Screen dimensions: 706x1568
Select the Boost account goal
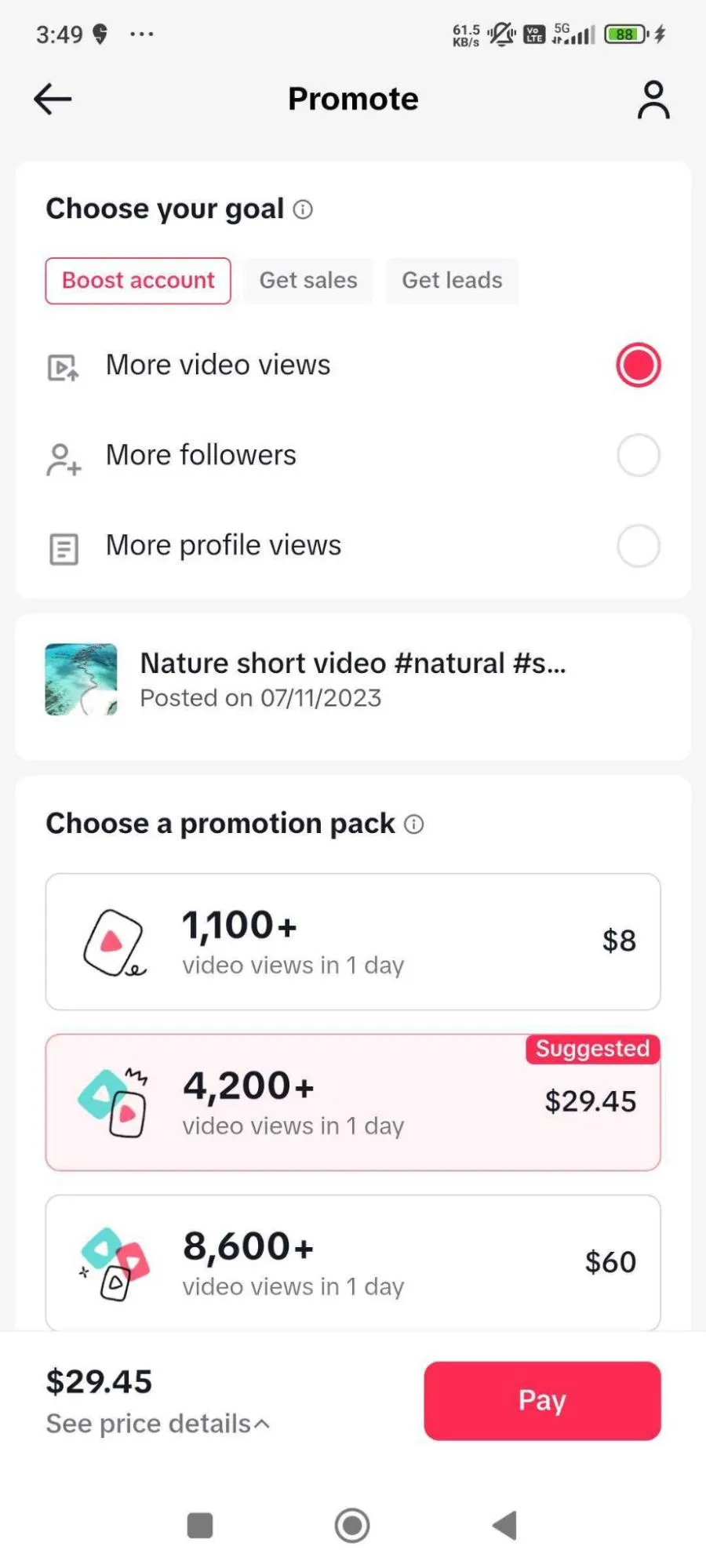point(137,280)
